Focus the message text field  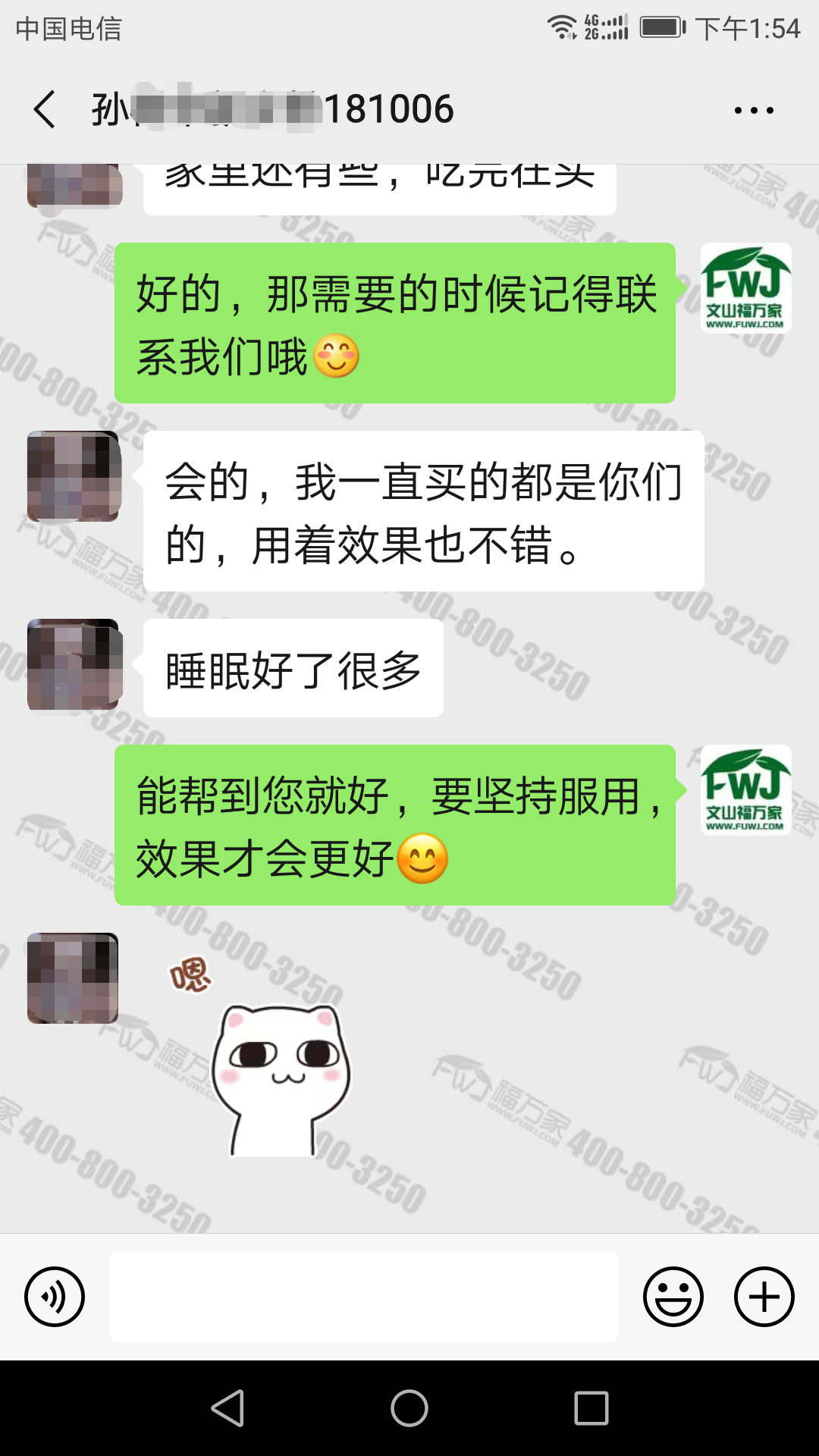pyautogui.click(x=364, y=1297)
